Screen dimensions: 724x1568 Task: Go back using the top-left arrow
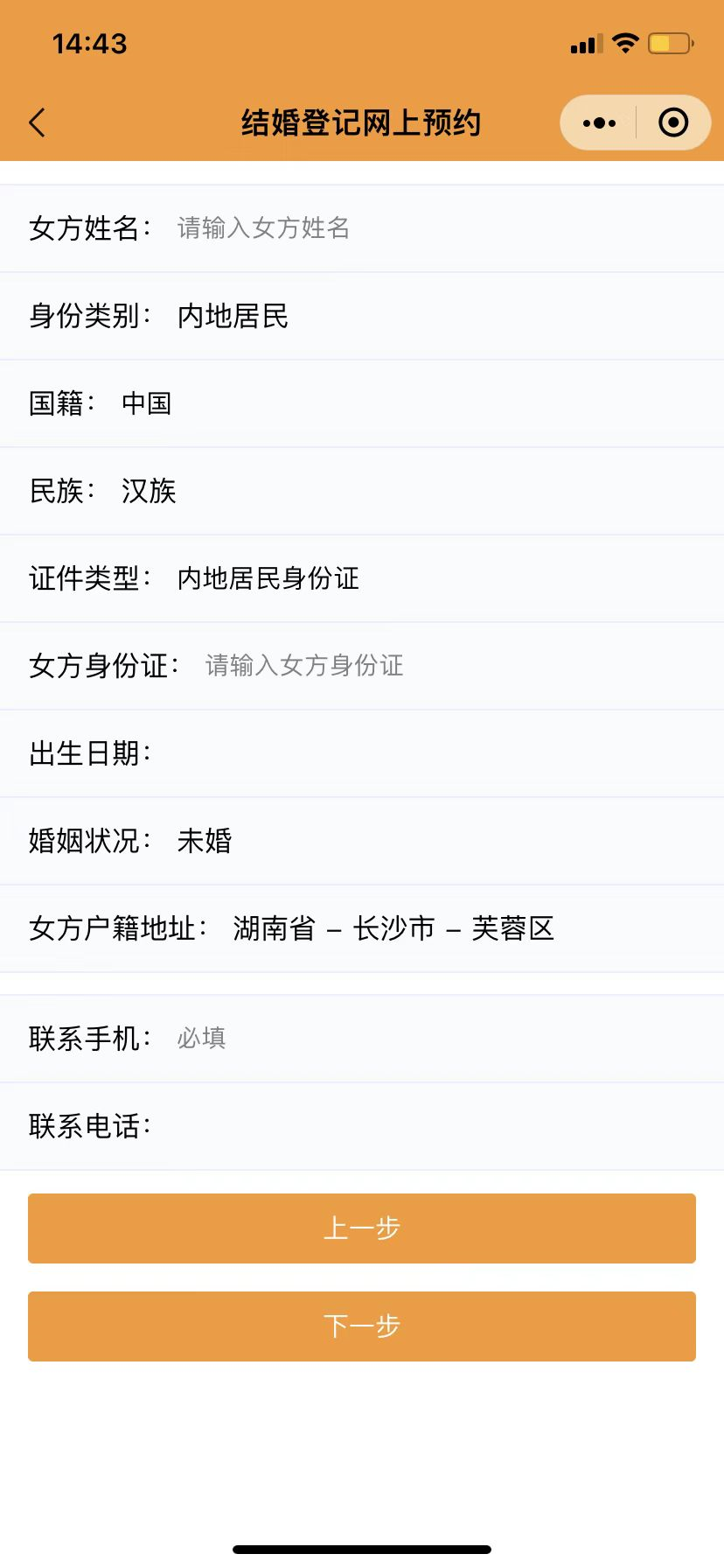coord(37,123)
